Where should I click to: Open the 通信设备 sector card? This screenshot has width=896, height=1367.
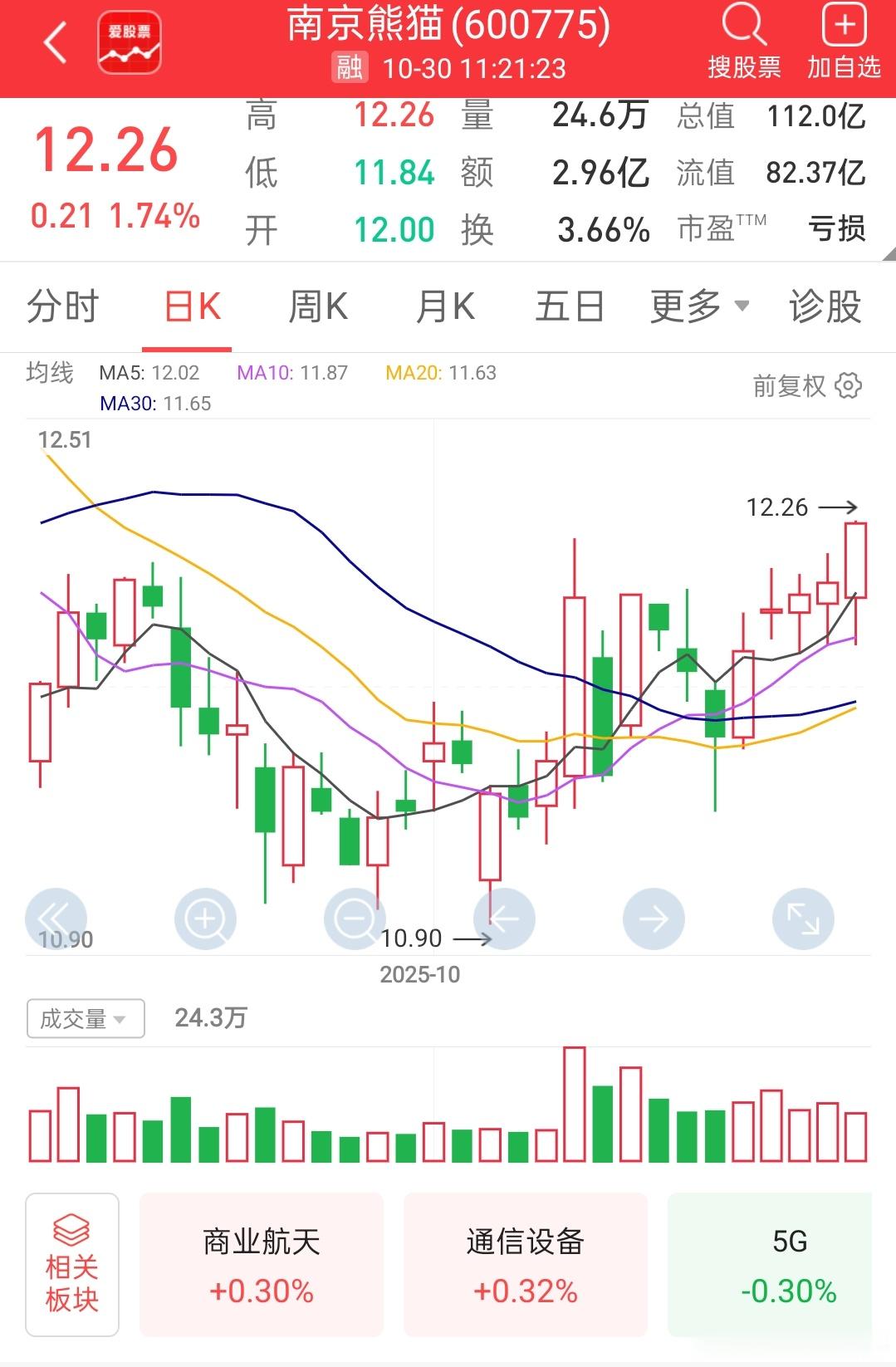[x=526, y=1265]
